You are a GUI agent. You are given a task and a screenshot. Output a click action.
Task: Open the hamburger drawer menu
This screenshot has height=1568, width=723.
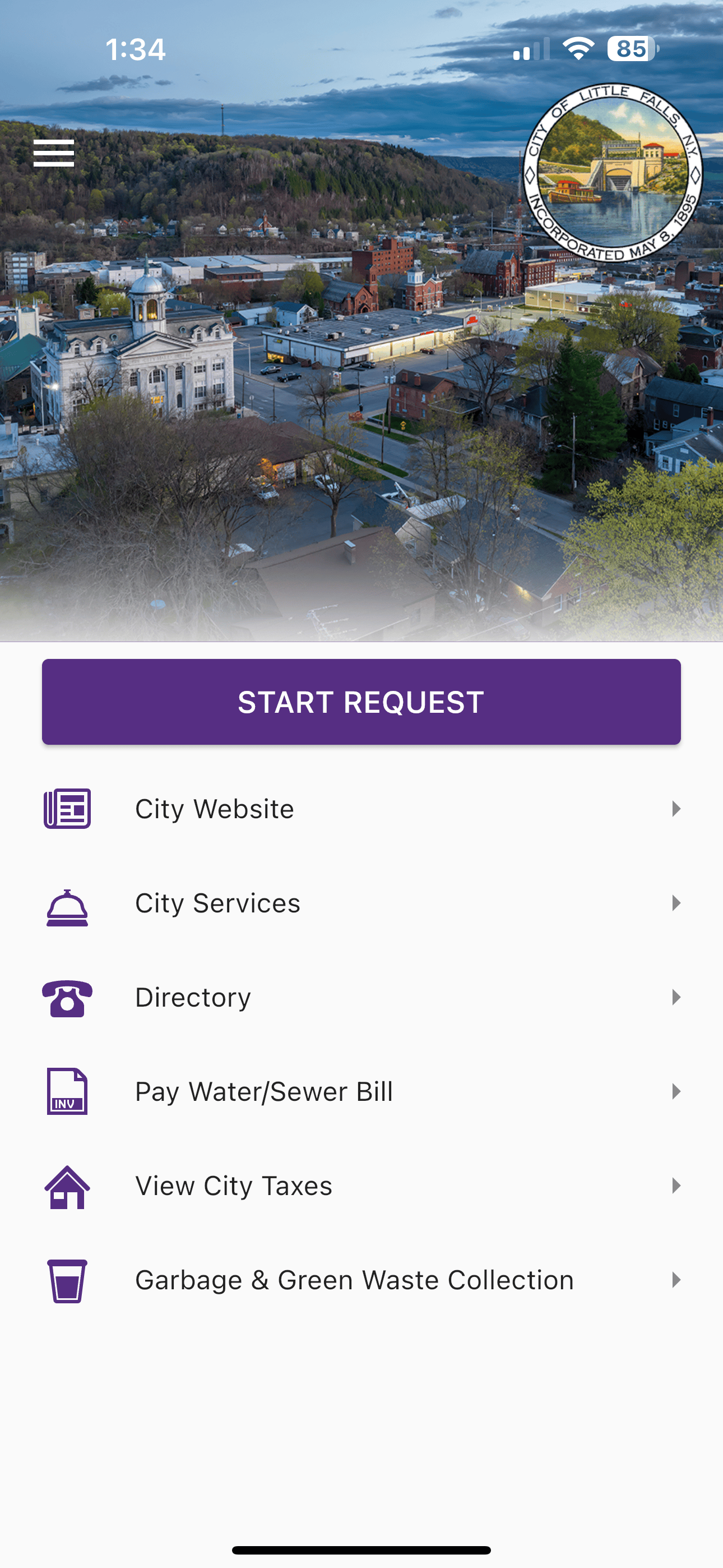(x=54, y=153)
